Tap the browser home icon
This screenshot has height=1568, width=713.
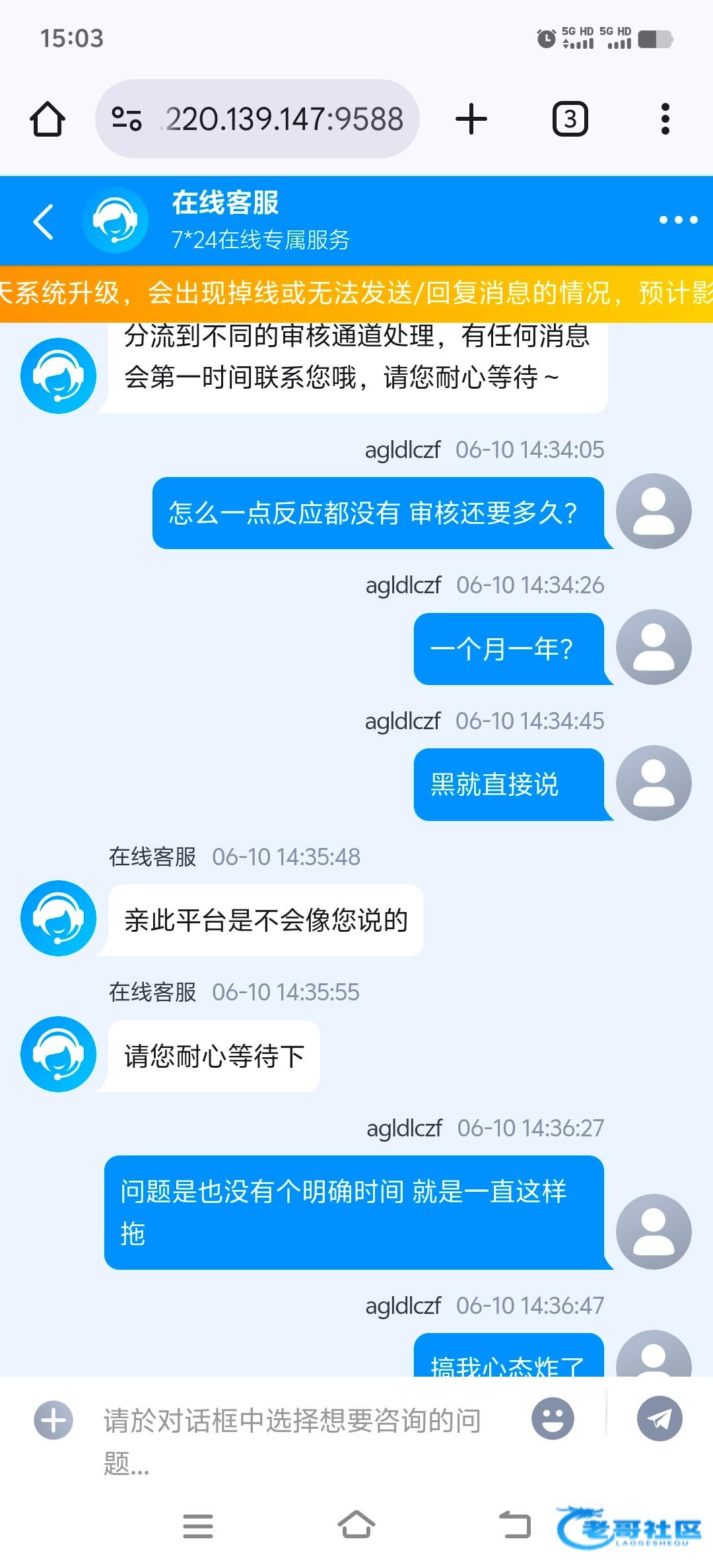[x=48, y=119]
